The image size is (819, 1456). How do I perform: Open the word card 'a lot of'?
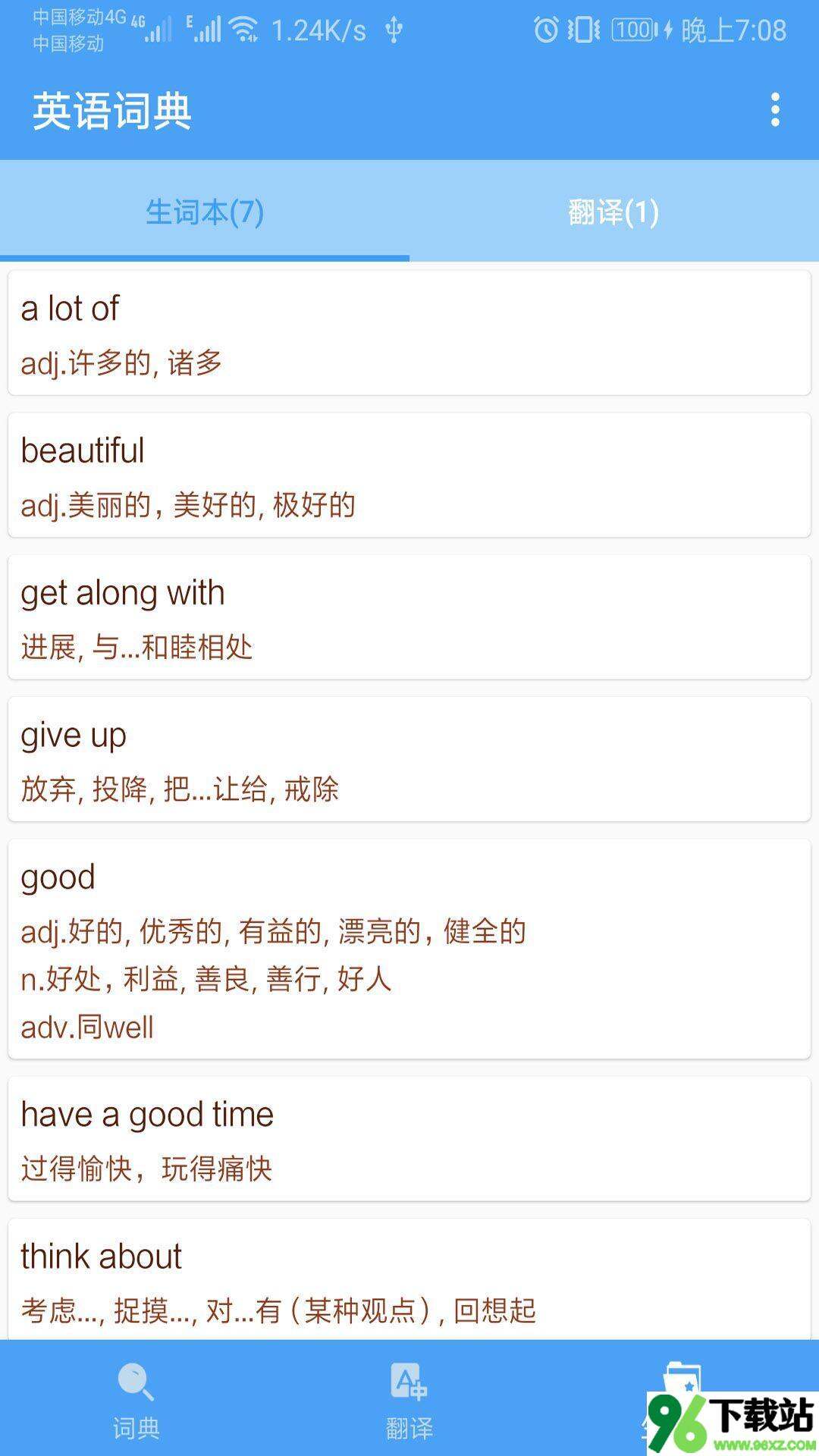409,333
